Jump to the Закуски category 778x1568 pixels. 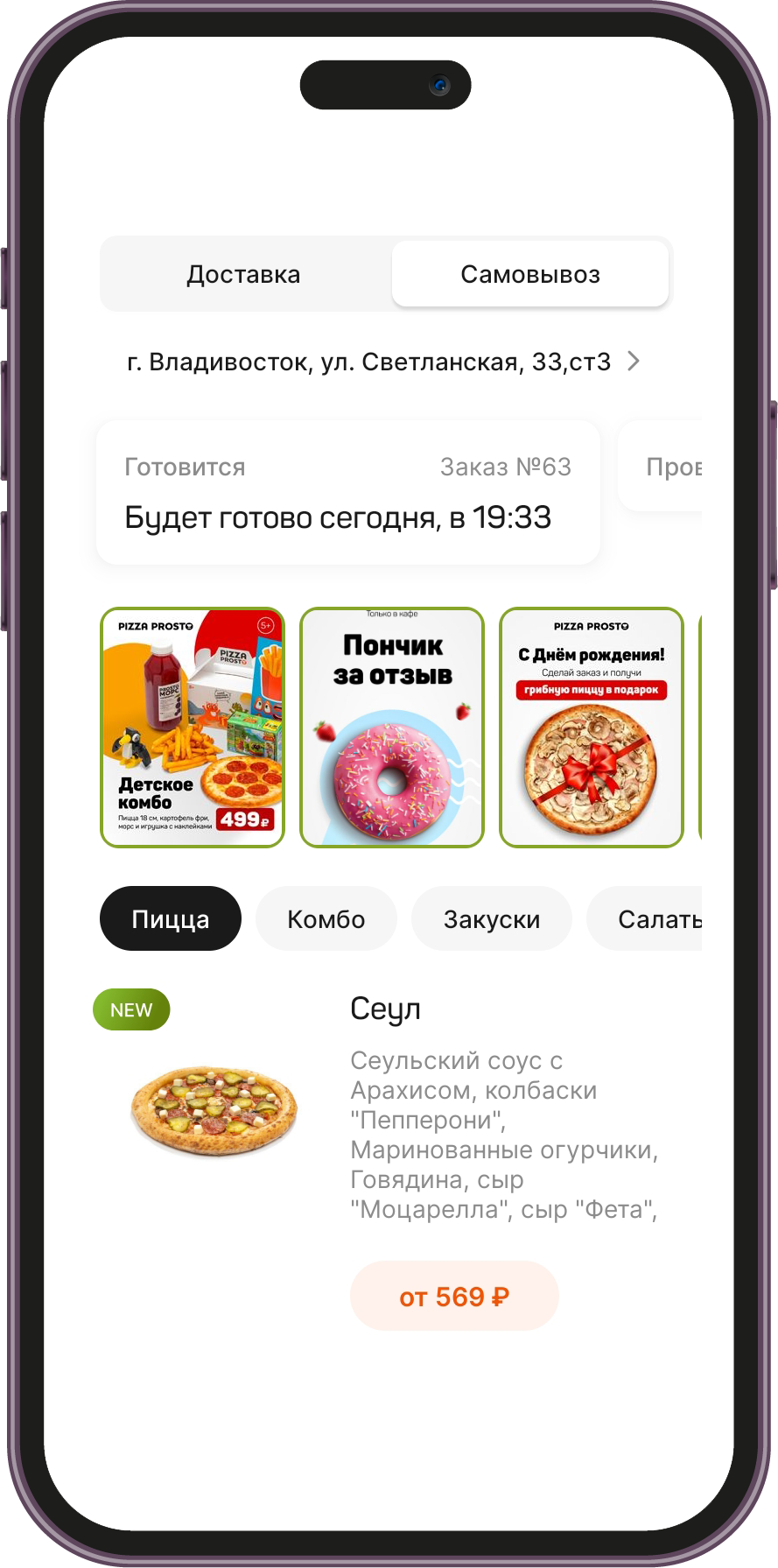point(492,919)
